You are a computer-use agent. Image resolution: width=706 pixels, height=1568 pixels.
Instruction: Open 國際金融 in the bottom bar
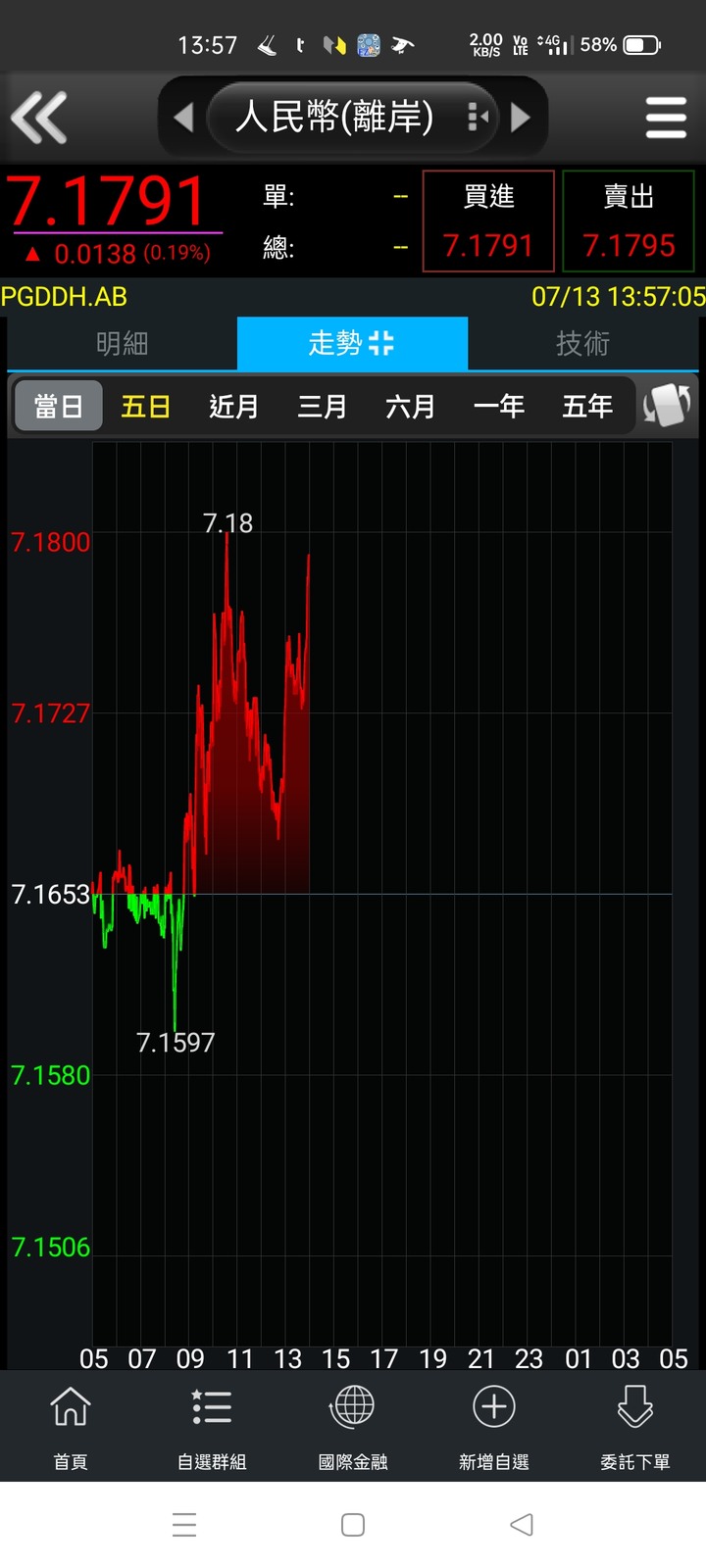click(x=353, y=1428)
